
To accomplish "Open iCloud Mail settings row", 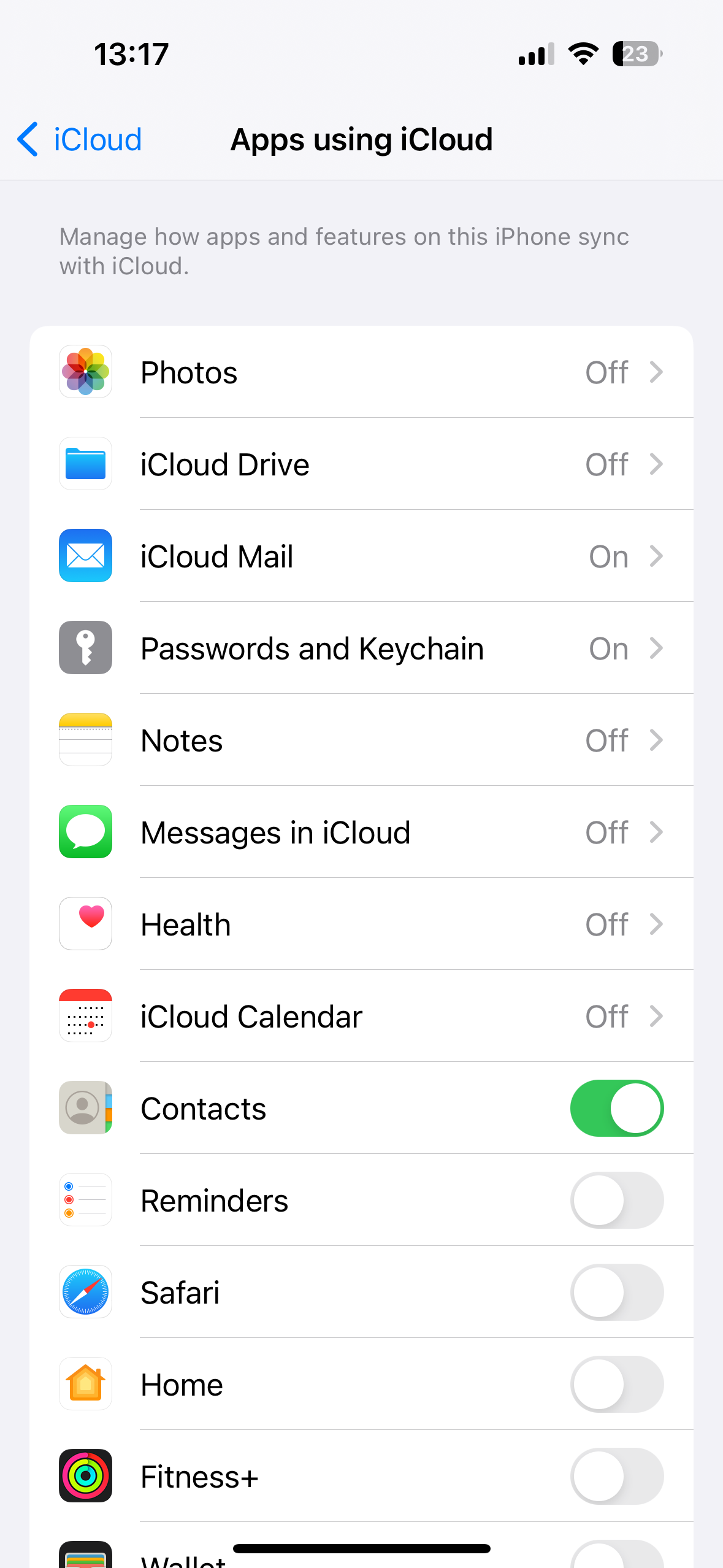I will point(368,556).
